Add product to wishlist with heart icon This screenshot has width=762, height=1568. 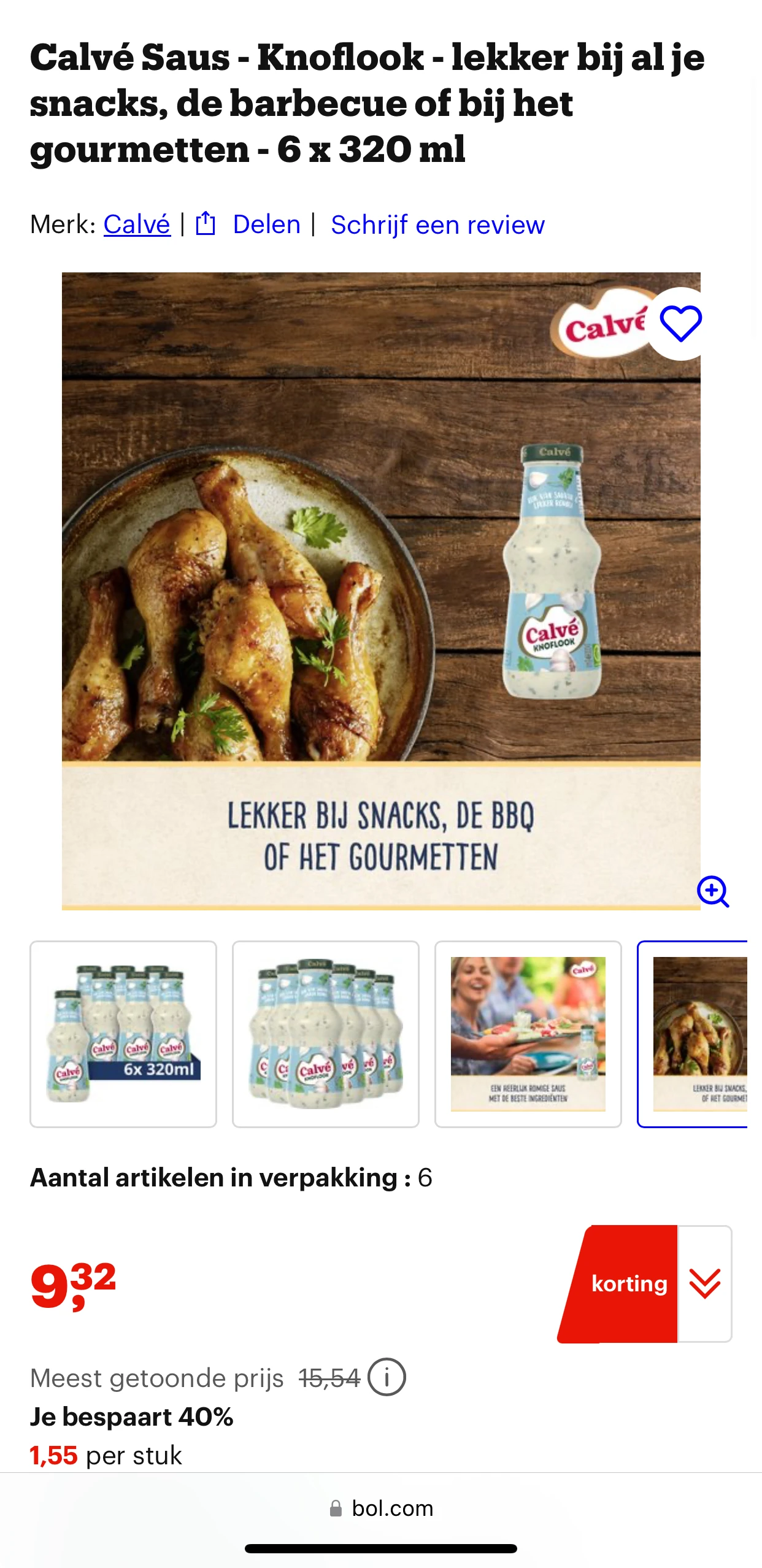click(x=680, y=323)
